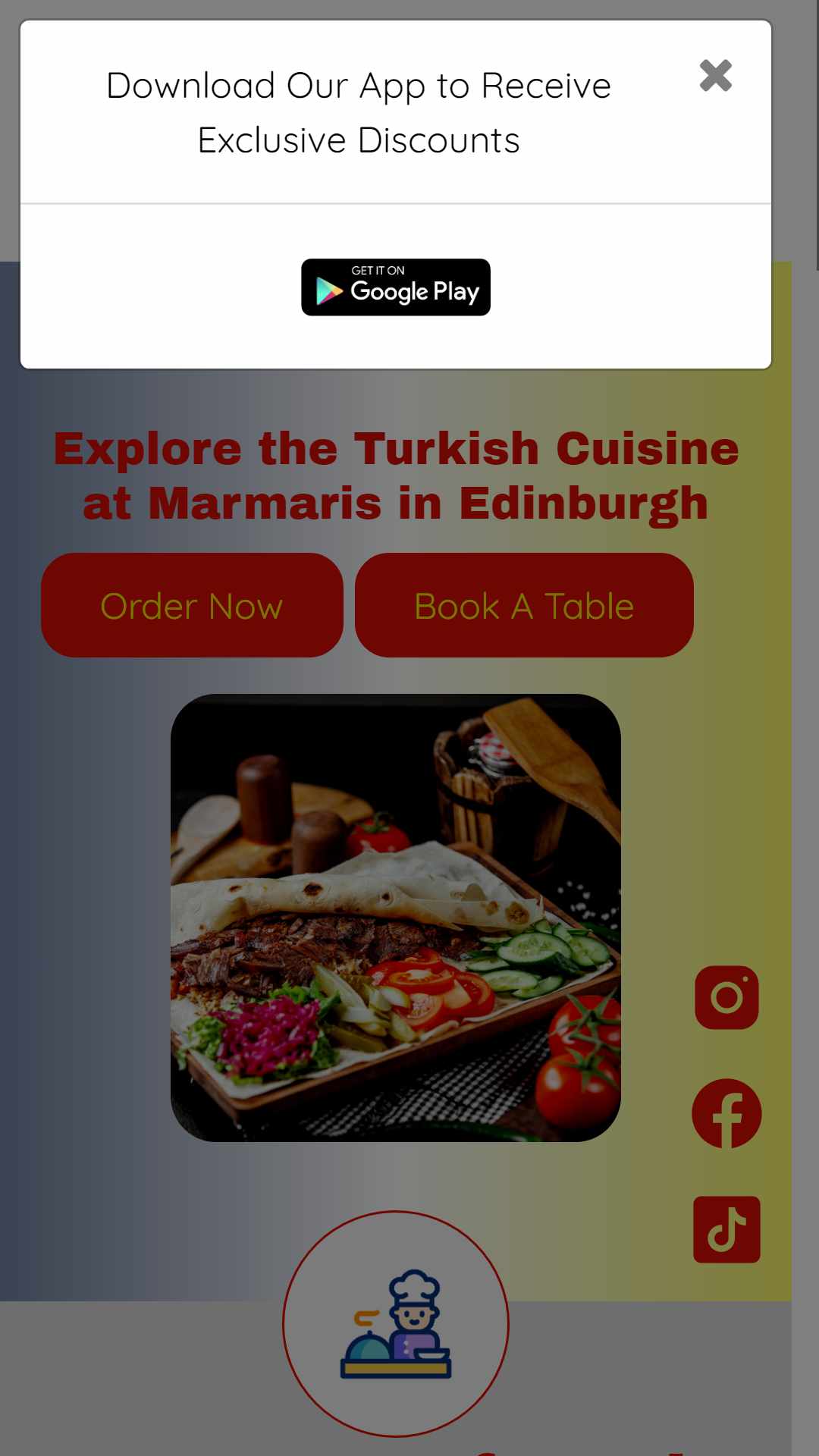This screenshot has width=819, height=1456.
Task: Visit the Facebook page icon
Action: pos(726,1113)
